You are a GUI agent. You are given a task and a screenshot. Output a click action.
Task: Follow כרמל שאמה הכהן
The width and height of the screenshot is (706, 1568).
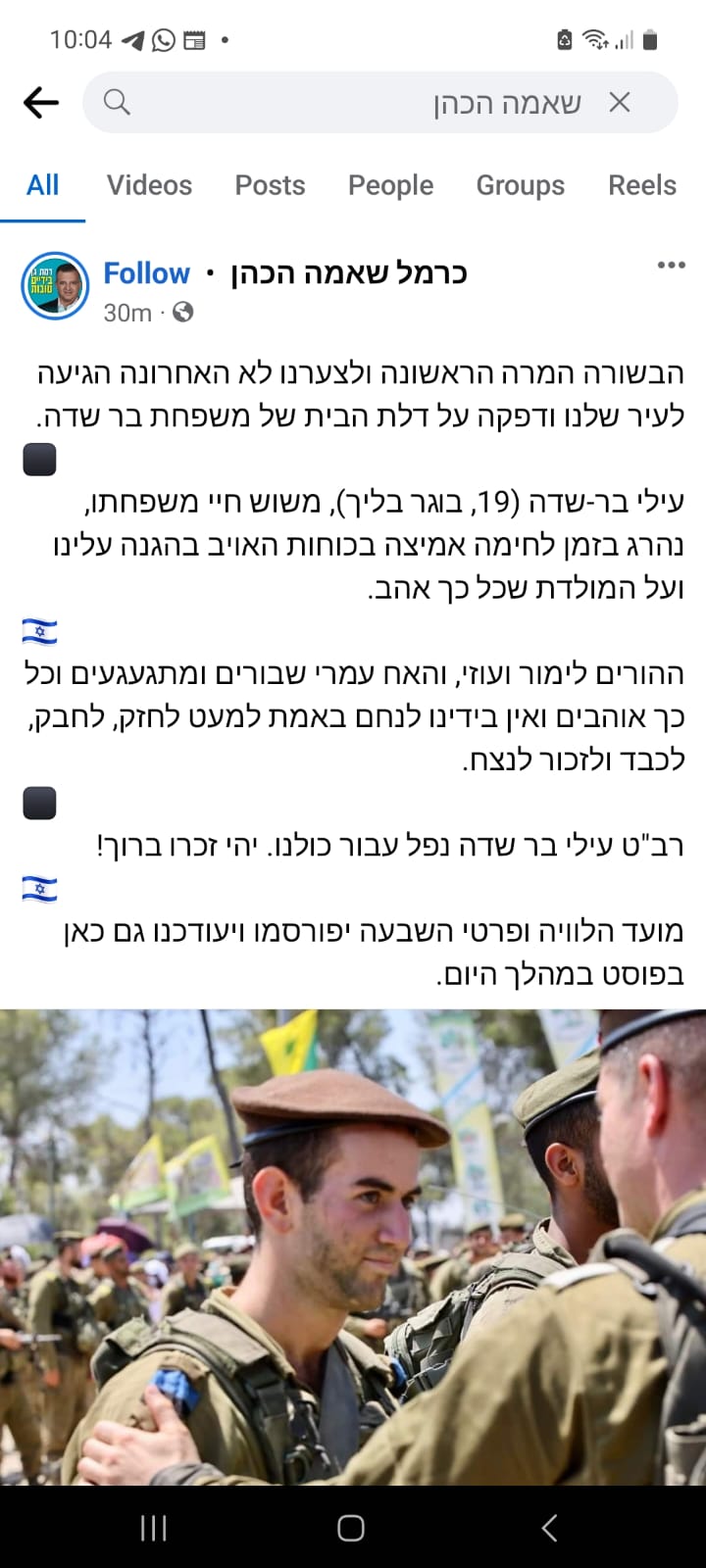146,273
